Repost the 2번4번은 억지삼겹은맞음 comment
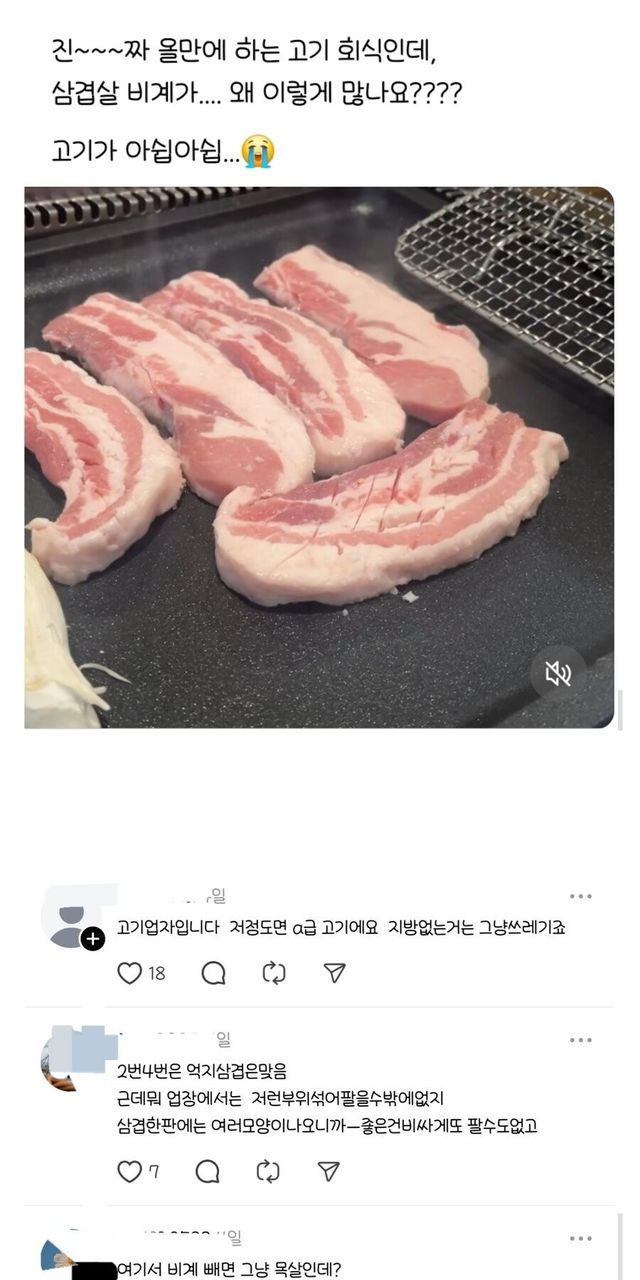Viewport: 640px width, 1280px height. coord(267,1171)
